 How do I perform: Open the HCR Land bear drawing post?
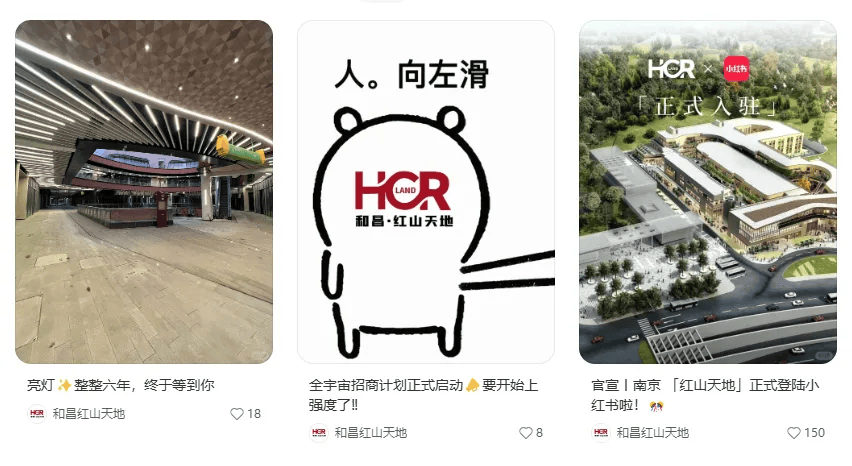coord(426,192)
